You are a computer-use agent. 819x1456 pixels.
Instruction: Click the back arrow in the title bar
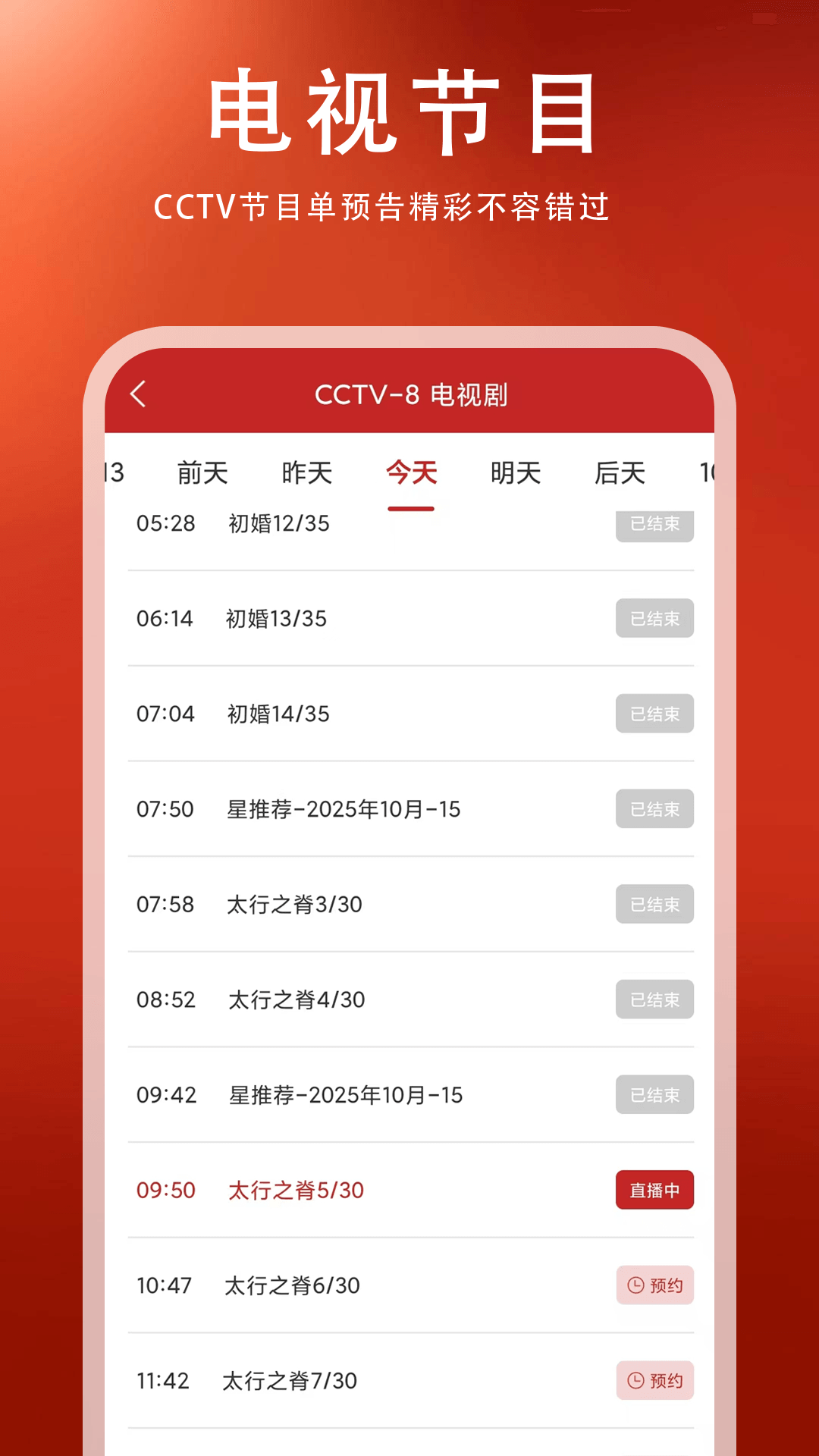click(x=138, y=395)
